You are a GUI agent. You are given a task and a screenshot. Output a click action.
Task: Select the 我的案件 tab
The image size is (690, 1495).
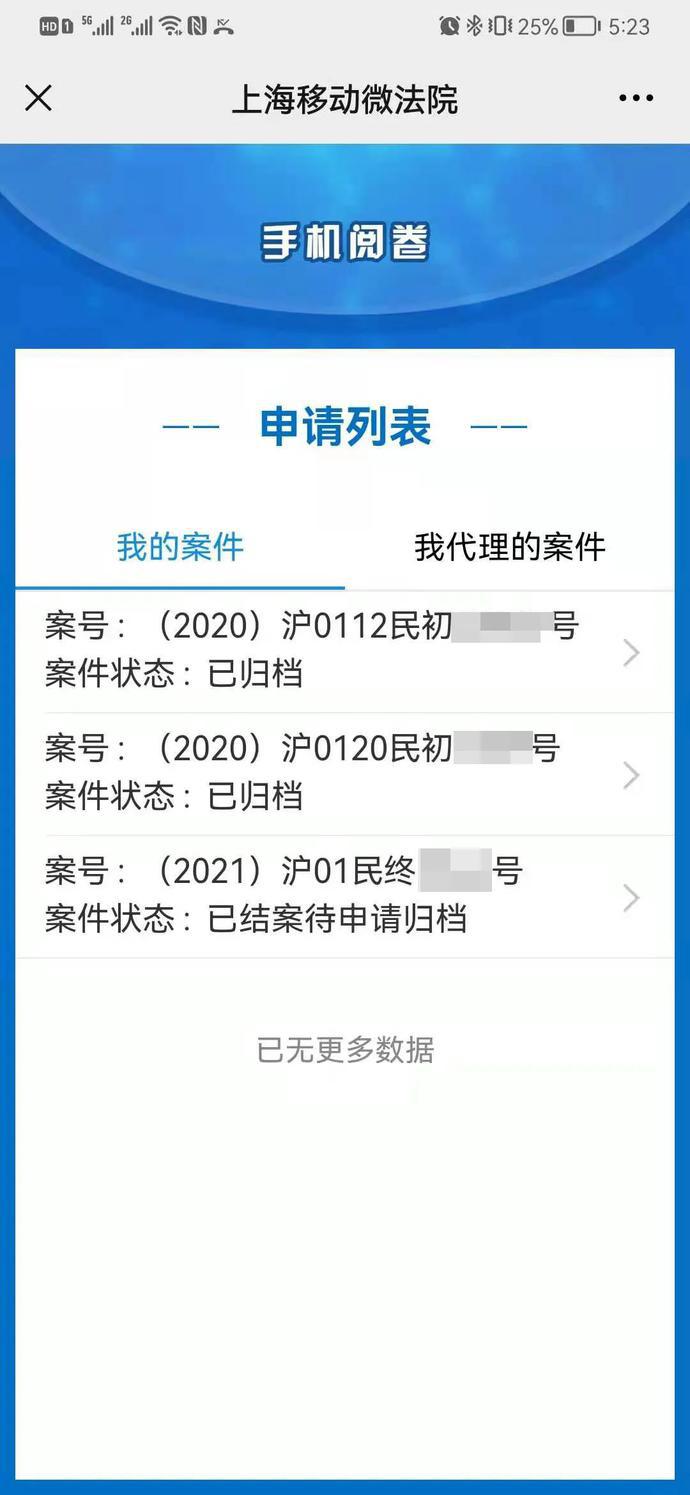(180, 547)
